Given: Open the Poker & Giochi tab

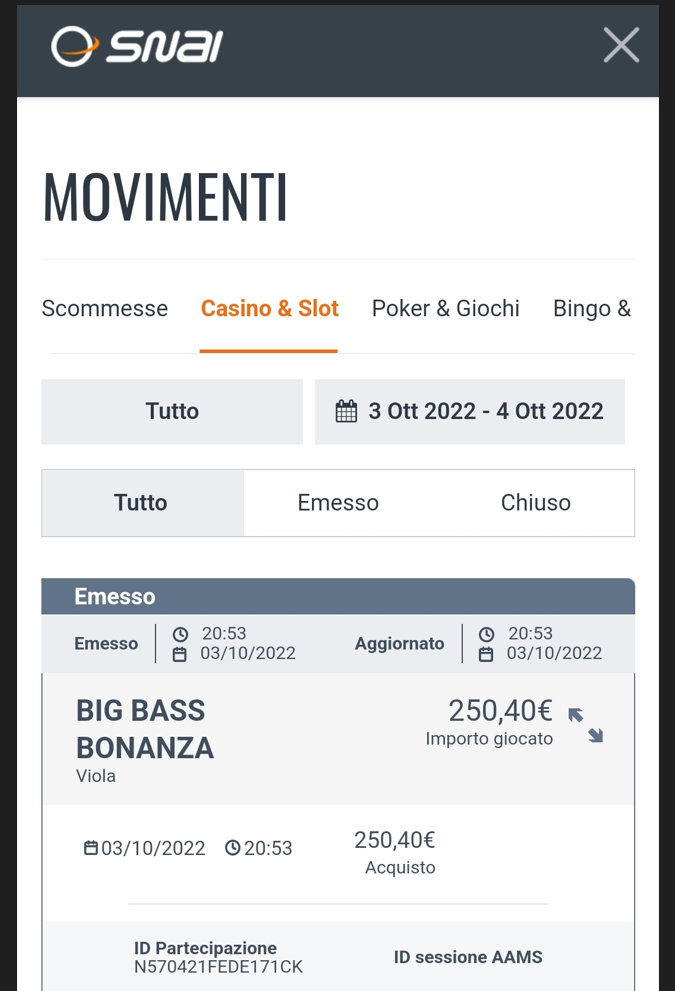Looking at the screenshot, I should coord(445,309).
